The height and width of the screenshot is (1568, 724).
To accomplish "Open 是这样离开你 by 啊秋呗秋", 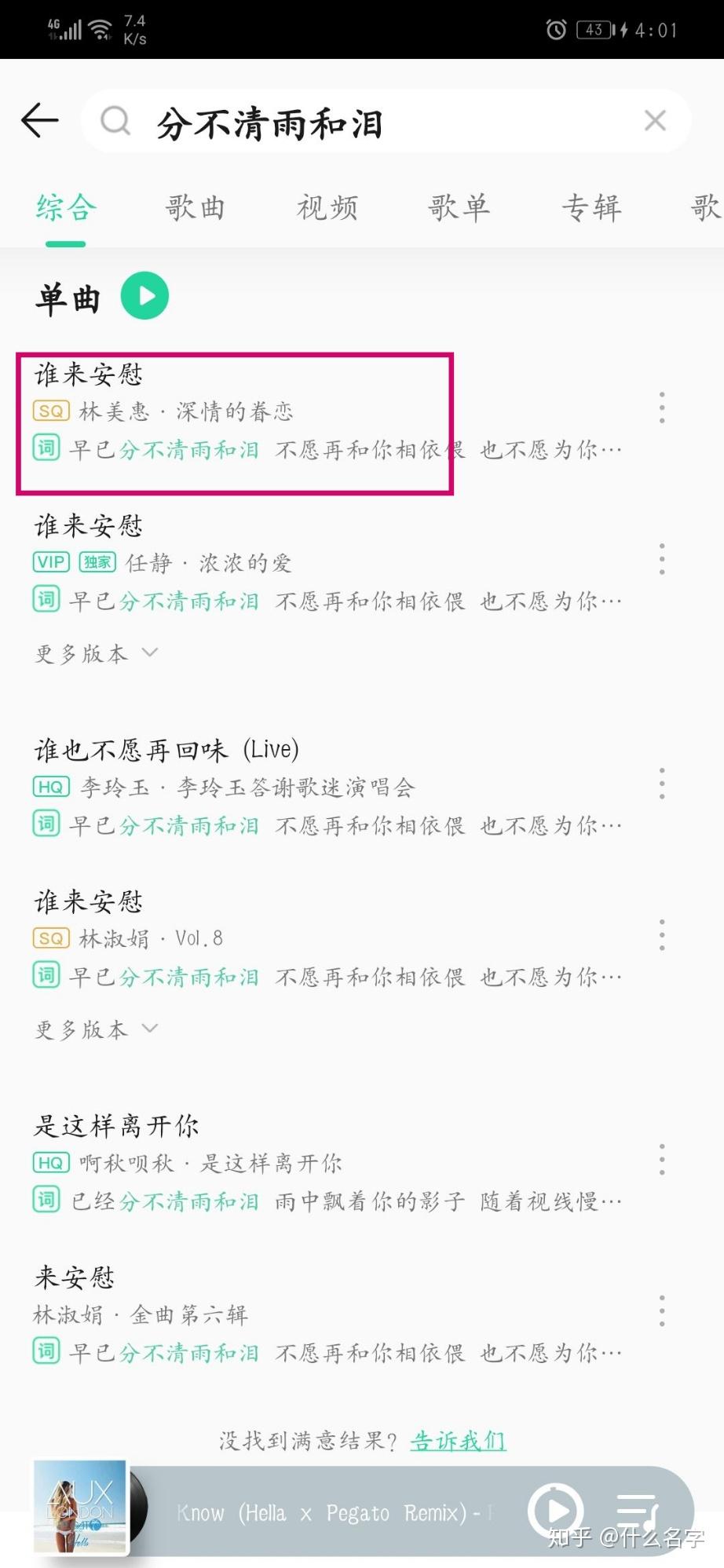I will [236, 1162].
